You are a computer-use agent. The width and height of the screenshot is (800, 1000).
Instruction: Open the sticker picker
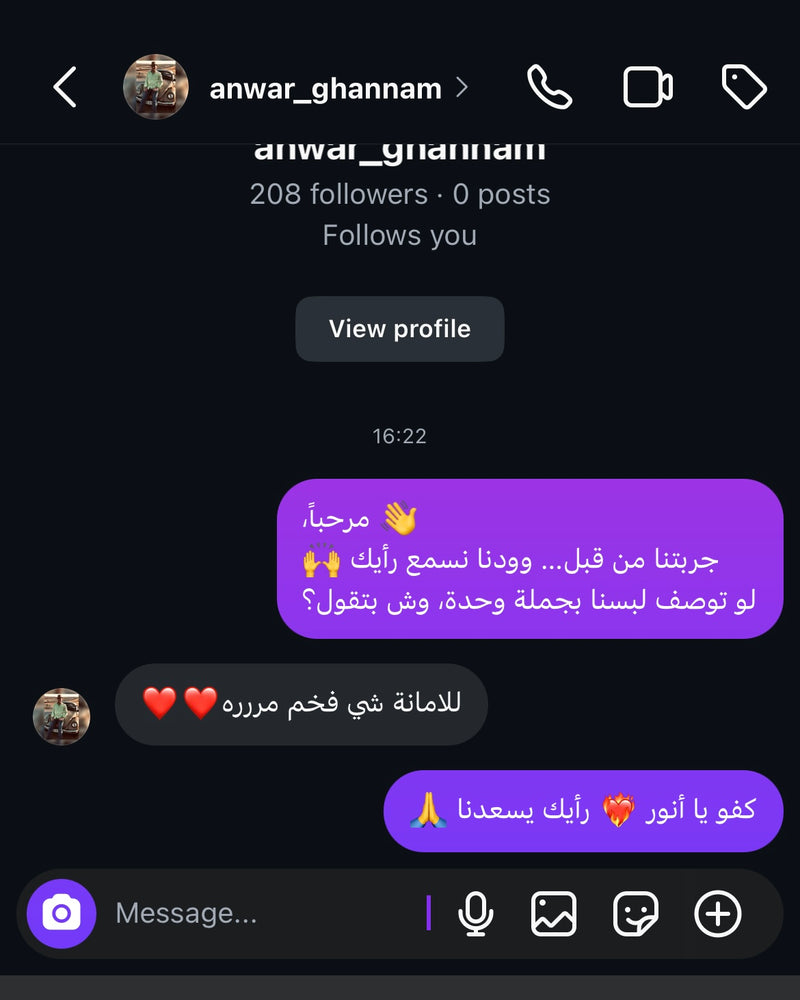(636, 913)
